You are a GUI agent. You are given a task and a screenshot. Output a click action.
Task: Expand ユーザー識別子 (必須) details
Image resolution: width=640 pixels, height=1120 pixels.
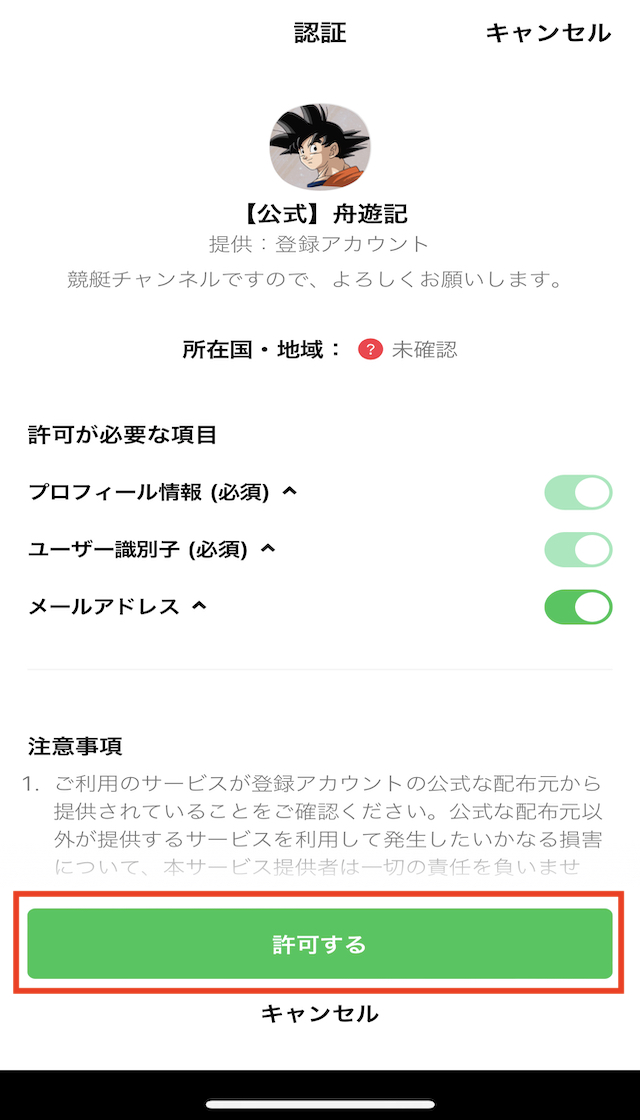[x=267, y=549]
